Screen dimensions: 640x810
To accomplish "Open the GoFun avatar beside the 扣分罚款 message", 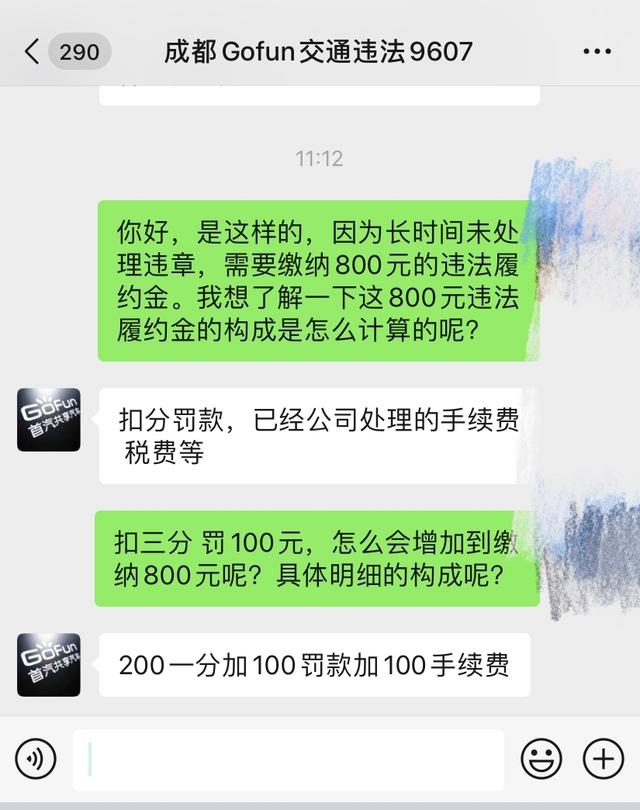I will coord(49,419).
